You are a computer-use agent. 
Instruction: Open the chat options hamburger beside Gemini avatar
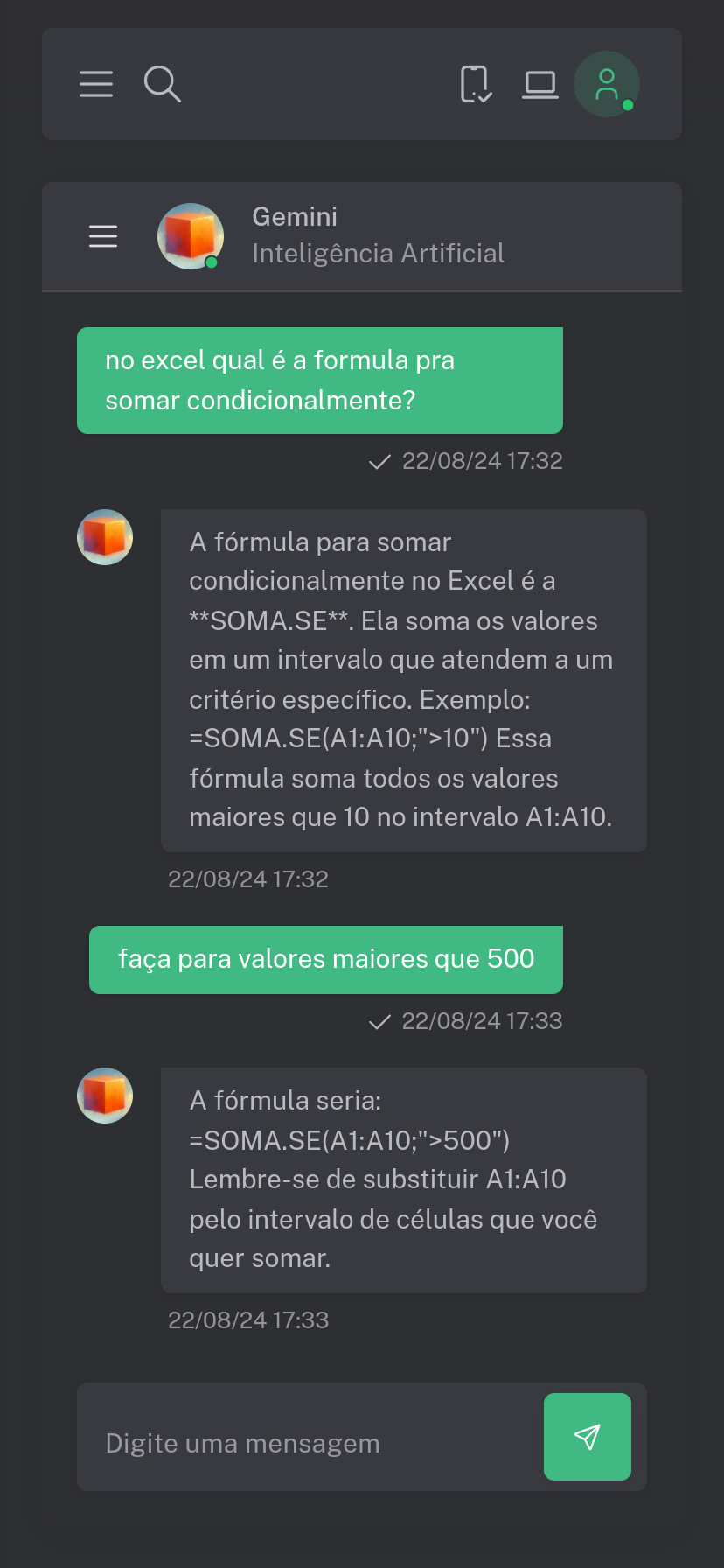click(103, 236)
